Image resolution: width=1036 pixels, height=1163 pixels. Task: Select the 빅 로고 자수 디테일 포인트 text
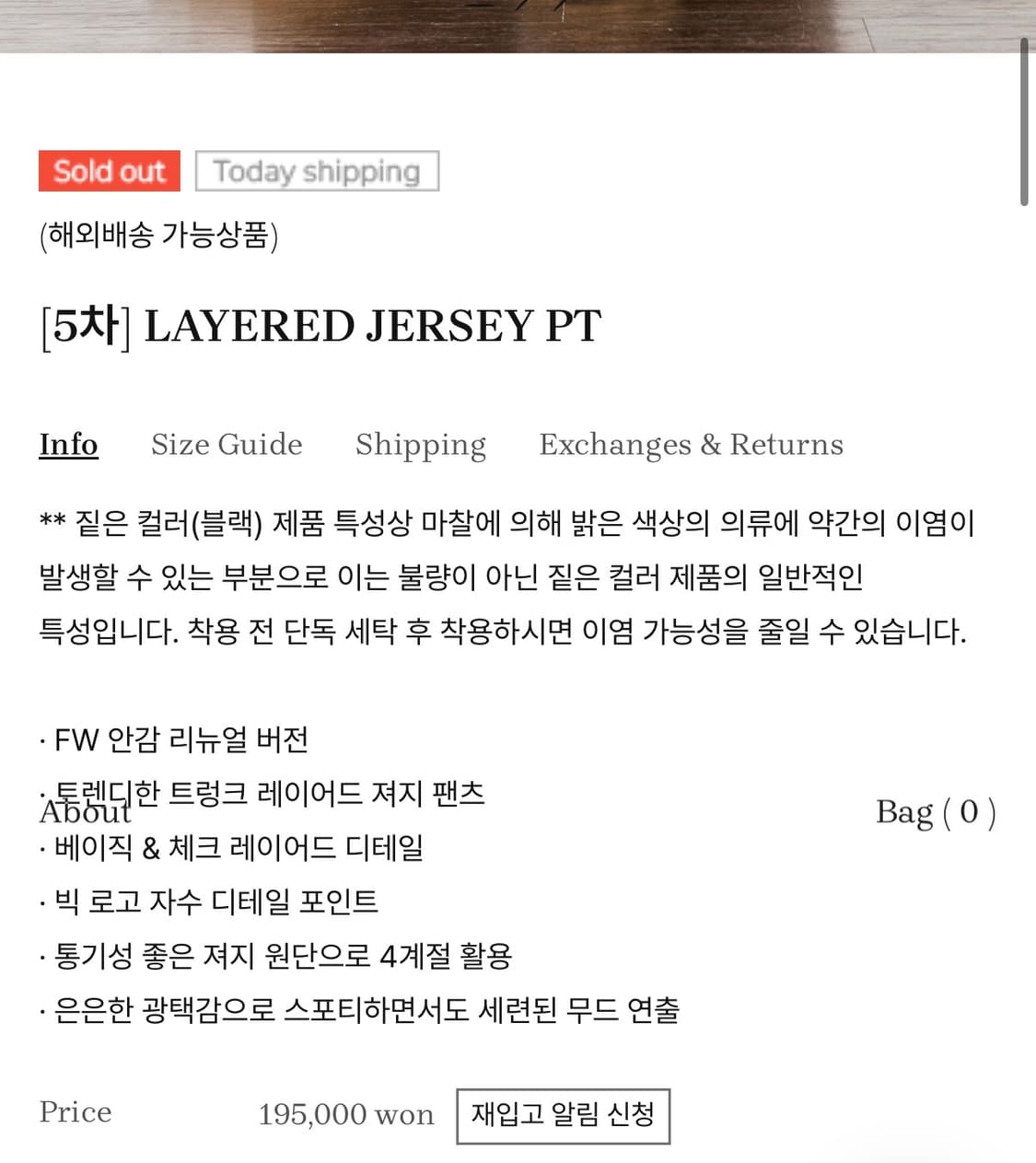pos(208,902)
